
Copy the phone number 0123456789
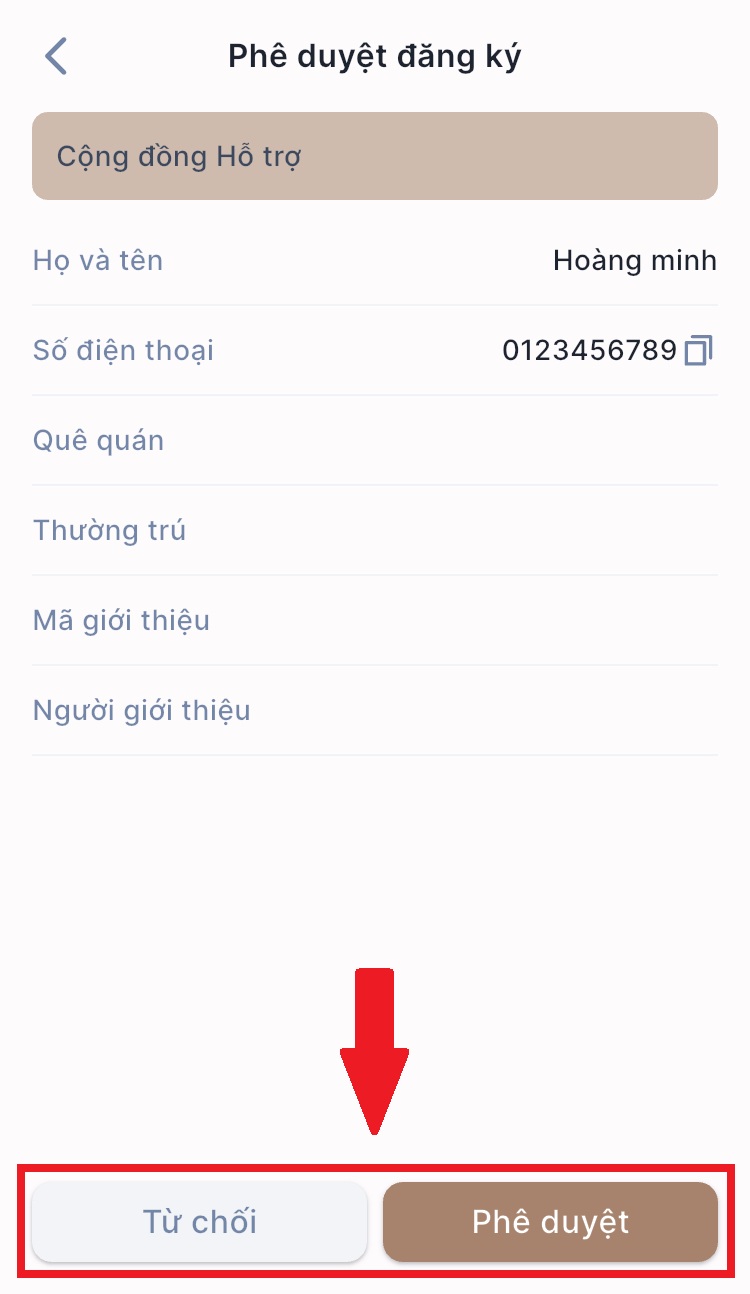coord(699,351)
